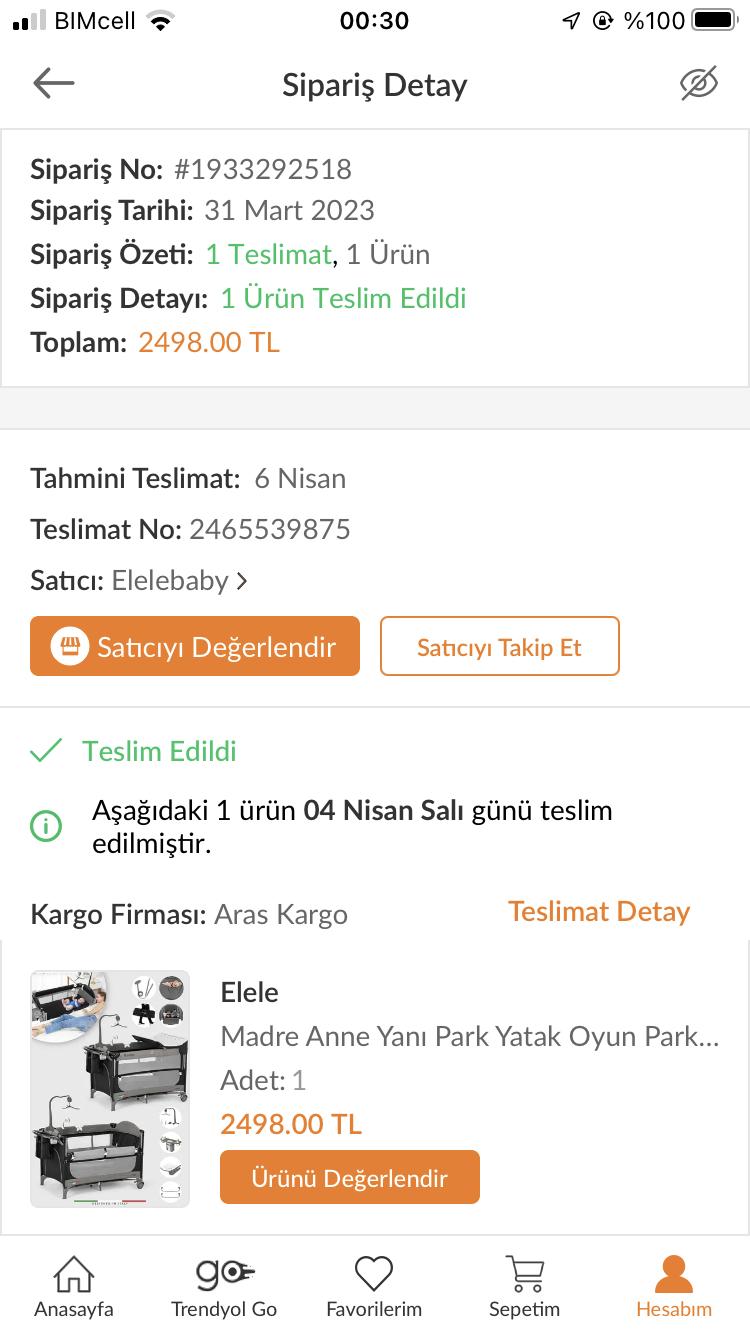The height and width of the screenshot is (1334, 750).
Task: Open the Trendyol Go icon
Action: pyautogui.click(x=223, y=1272)
